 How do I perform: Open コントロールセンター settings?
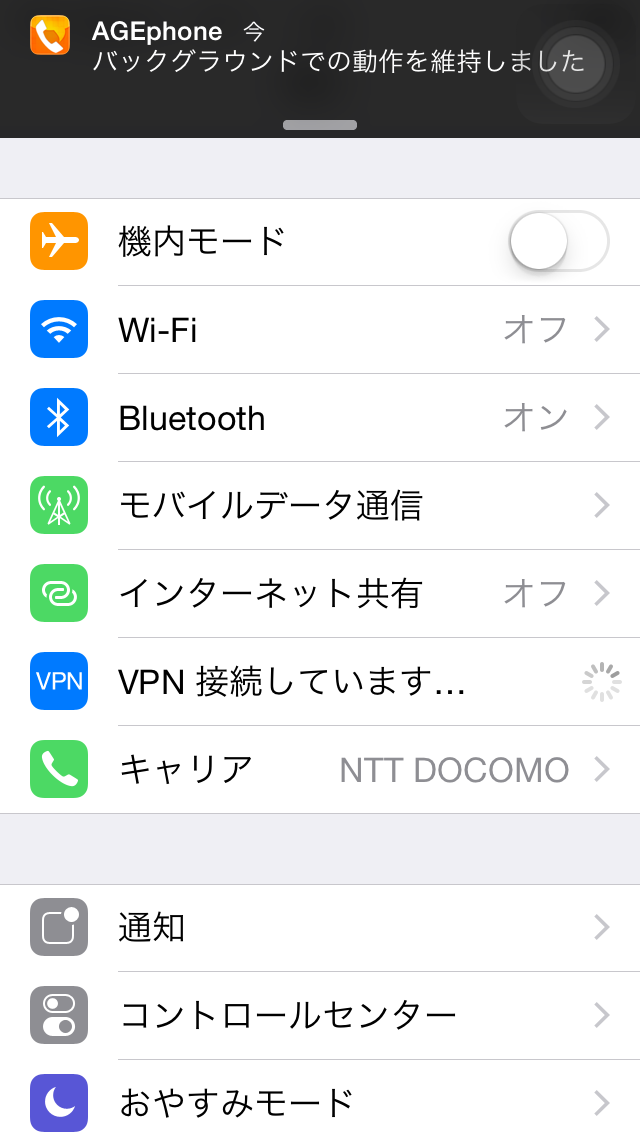320,1016
